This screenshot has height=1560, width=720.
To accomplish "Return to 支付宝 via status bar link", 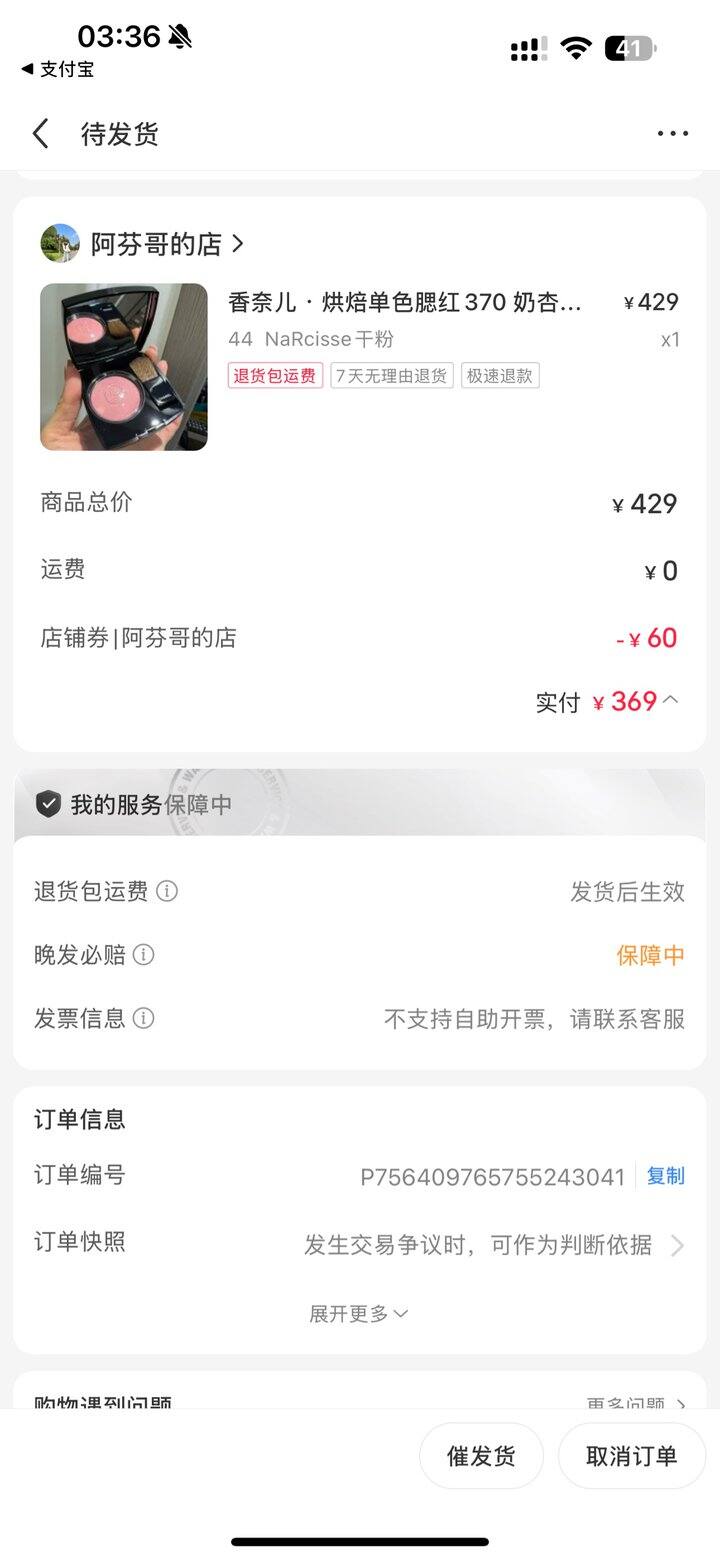I will click(x=57, y=69).
